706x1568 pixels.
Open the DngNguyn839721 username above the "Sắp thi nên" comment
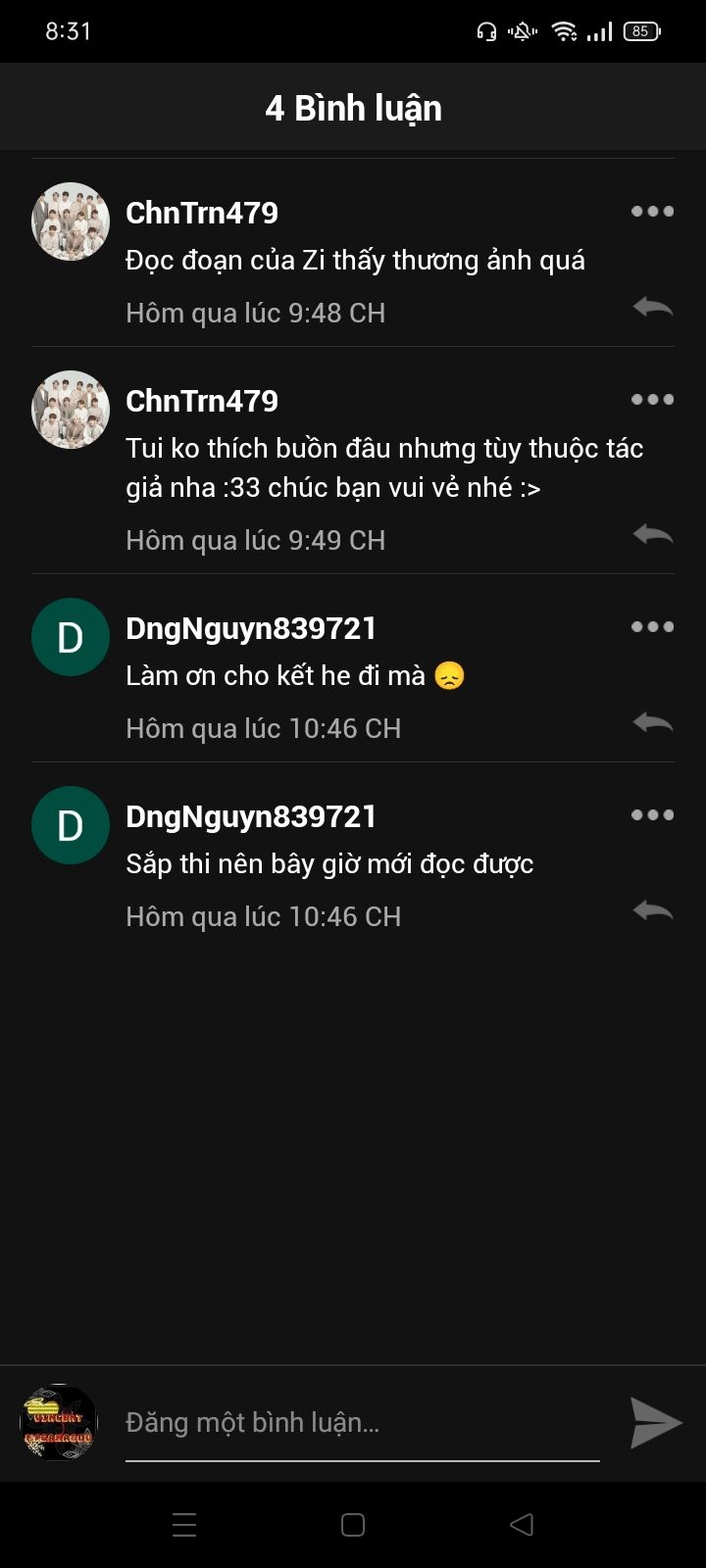(251, 816)
